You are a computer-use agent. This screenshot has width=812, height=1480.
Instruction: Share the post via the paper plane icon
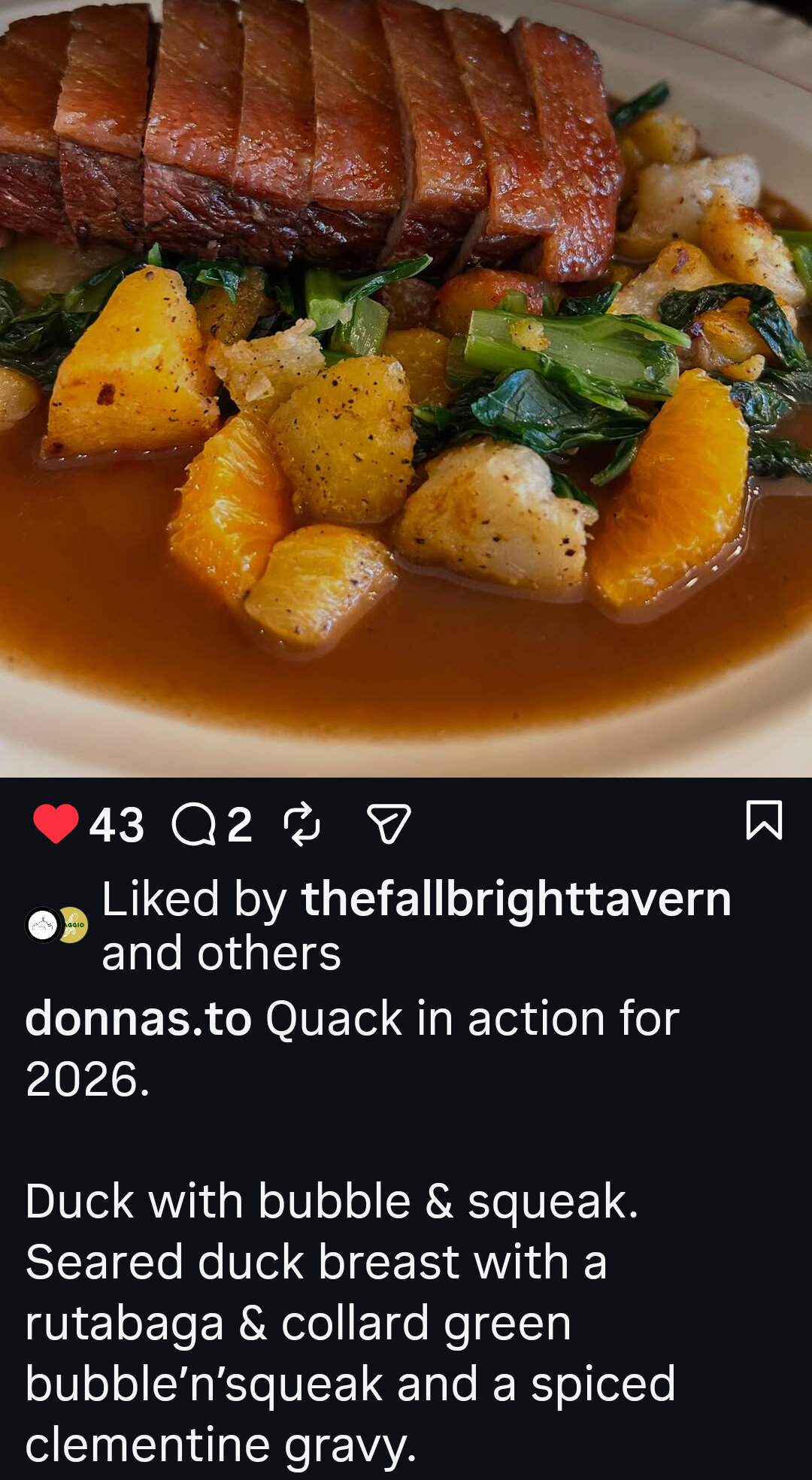(x=388, y=824)
